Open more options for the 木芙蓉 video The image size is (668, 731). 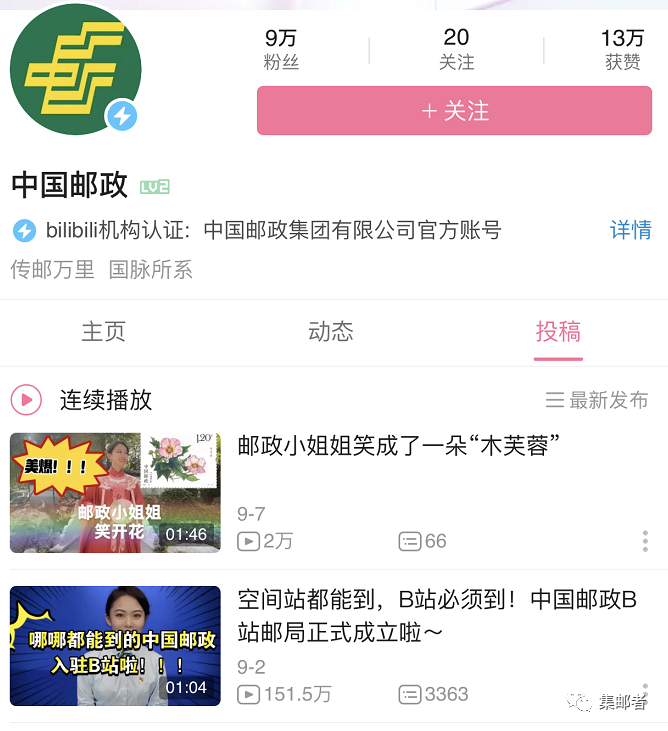point(646,541)
